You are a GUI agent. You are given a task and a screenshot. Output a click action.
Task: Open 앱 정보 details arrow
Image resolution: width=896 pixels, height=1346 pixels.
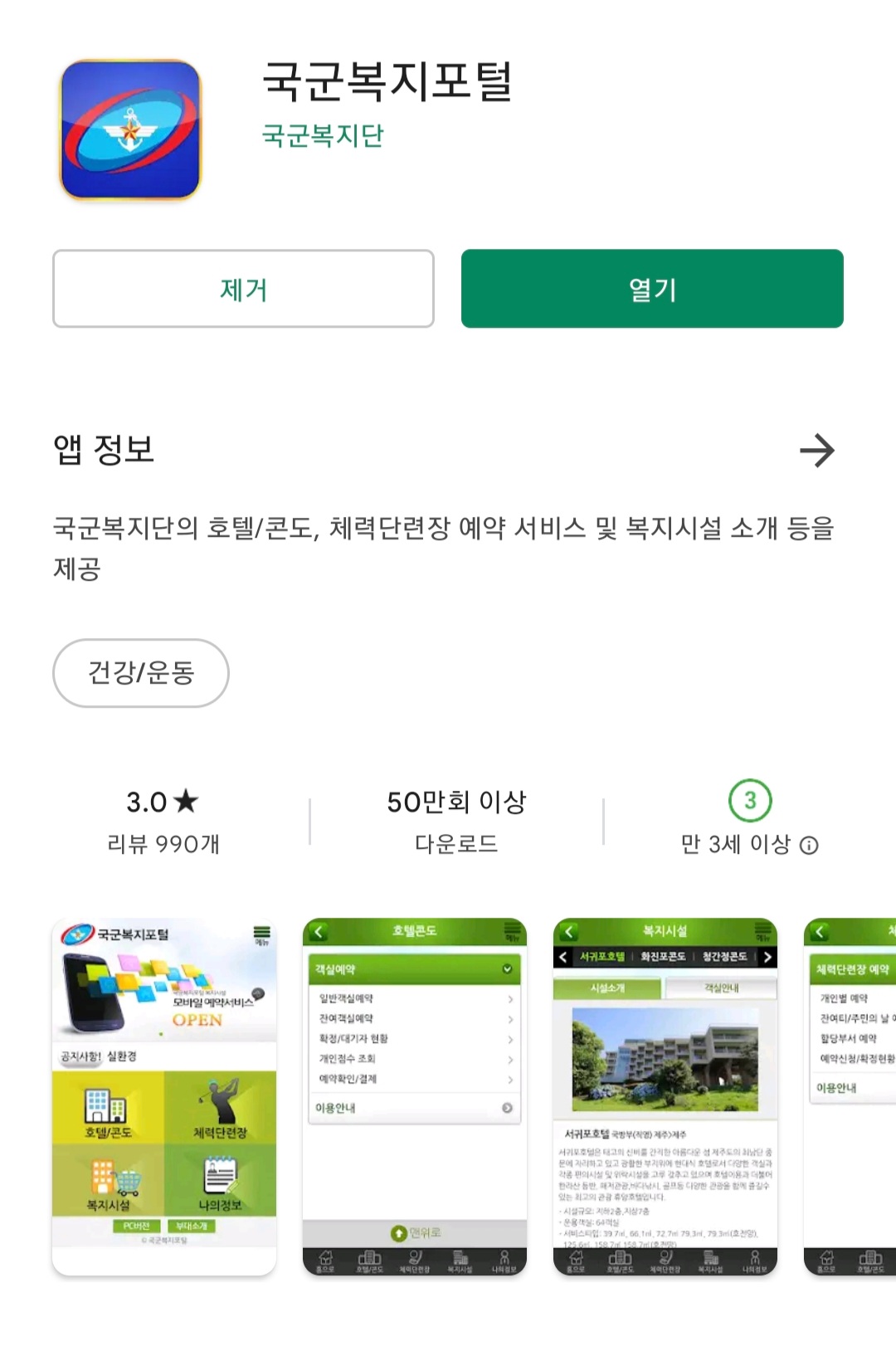[816, 451]
